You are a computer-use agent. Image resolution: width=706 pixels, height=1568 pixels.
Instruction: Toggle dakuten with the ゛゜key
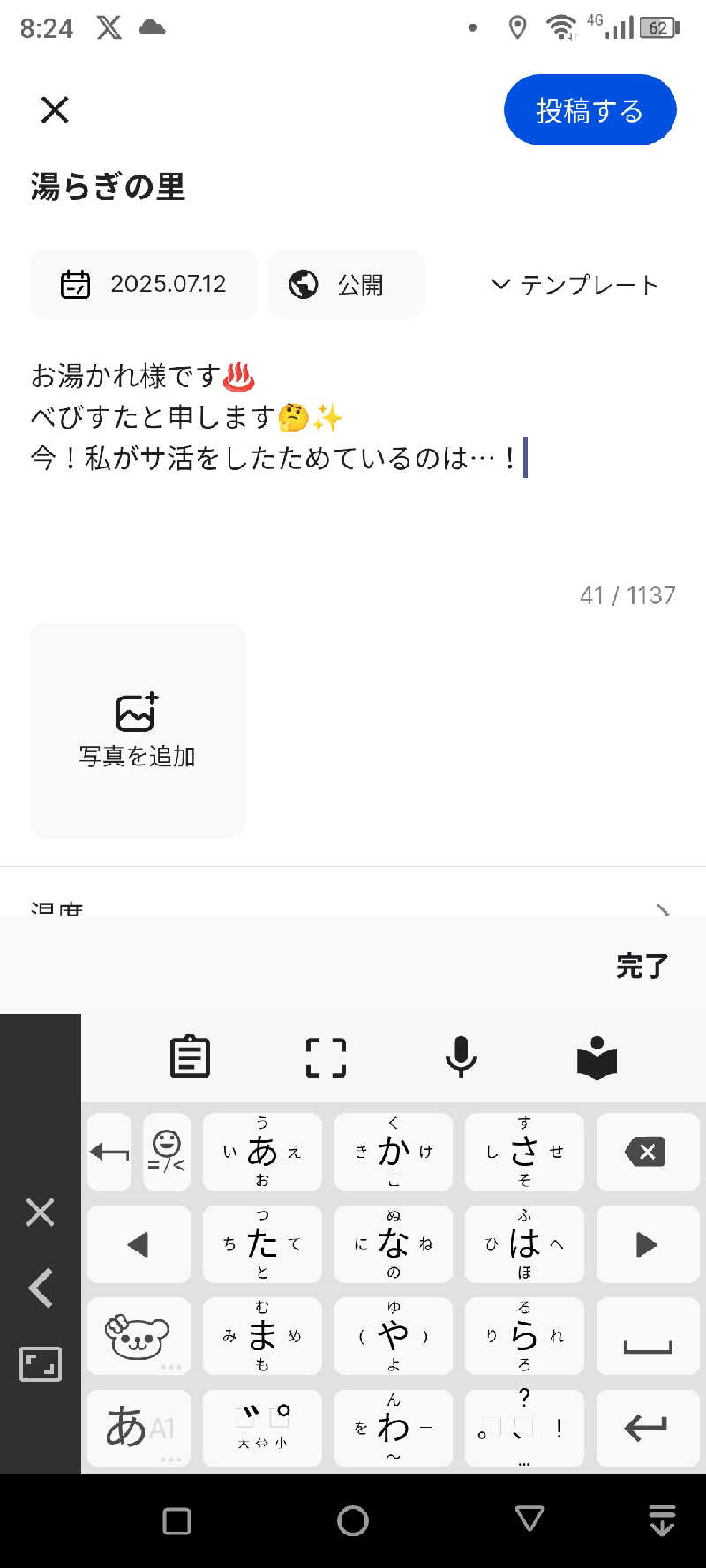262,1429
